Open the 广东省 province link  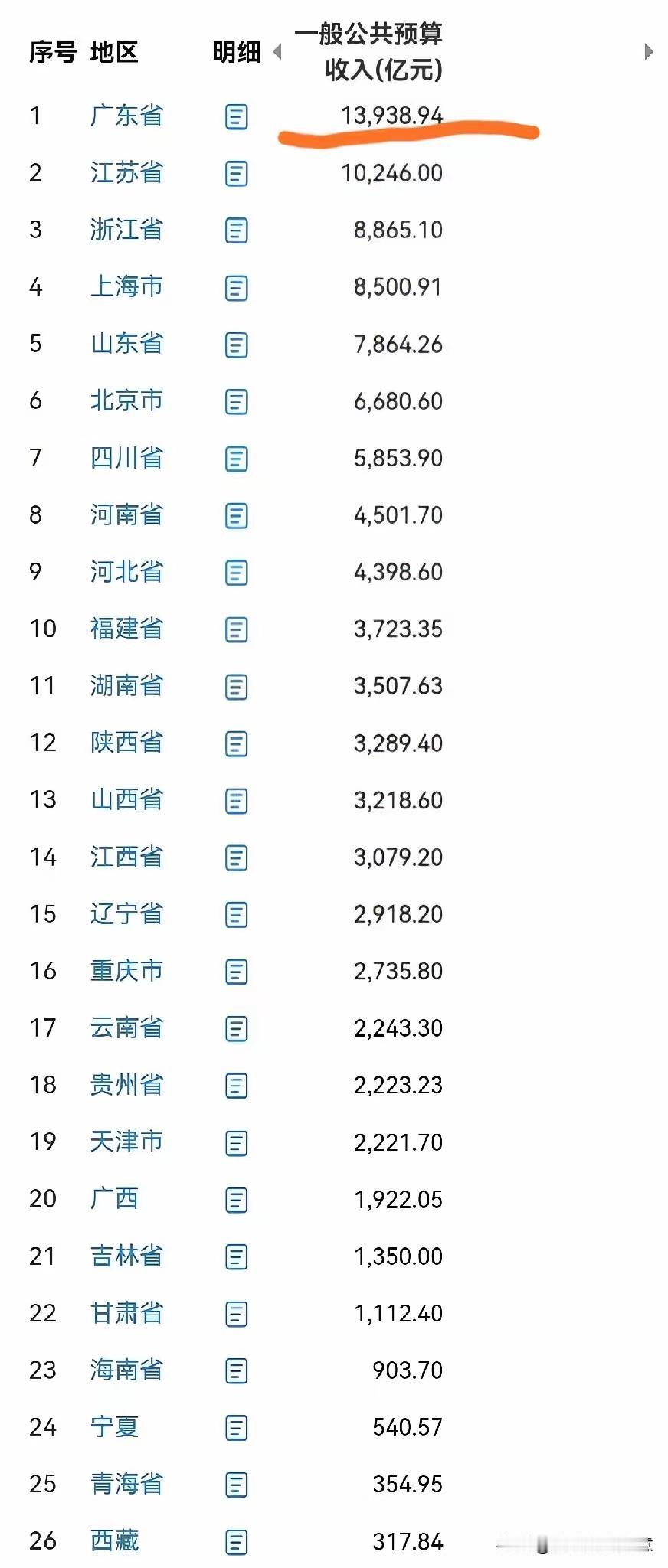click(x=126, y=116)
